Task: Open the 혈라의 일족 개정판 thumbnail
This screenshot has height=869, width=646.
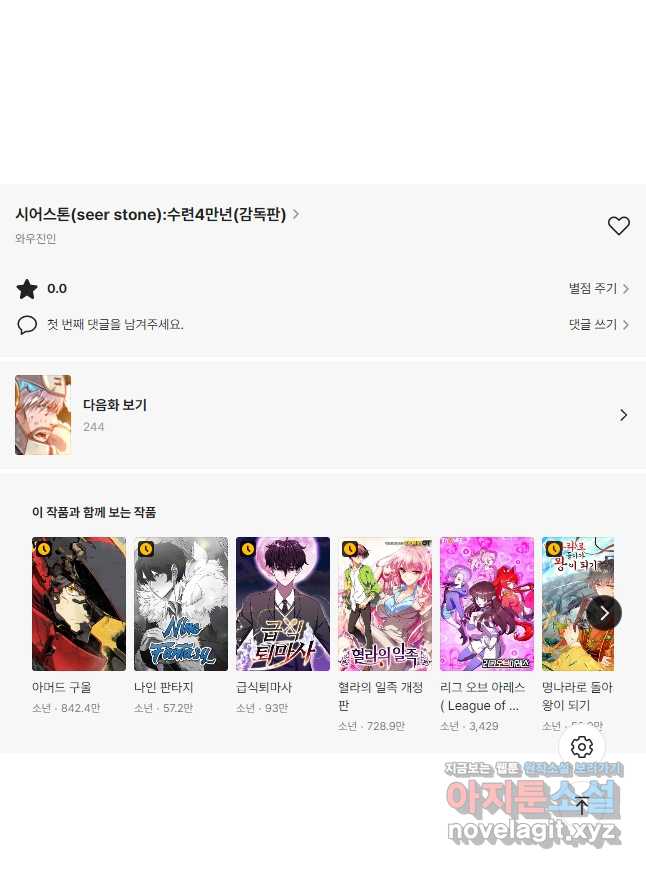Action: pos(385,604)
